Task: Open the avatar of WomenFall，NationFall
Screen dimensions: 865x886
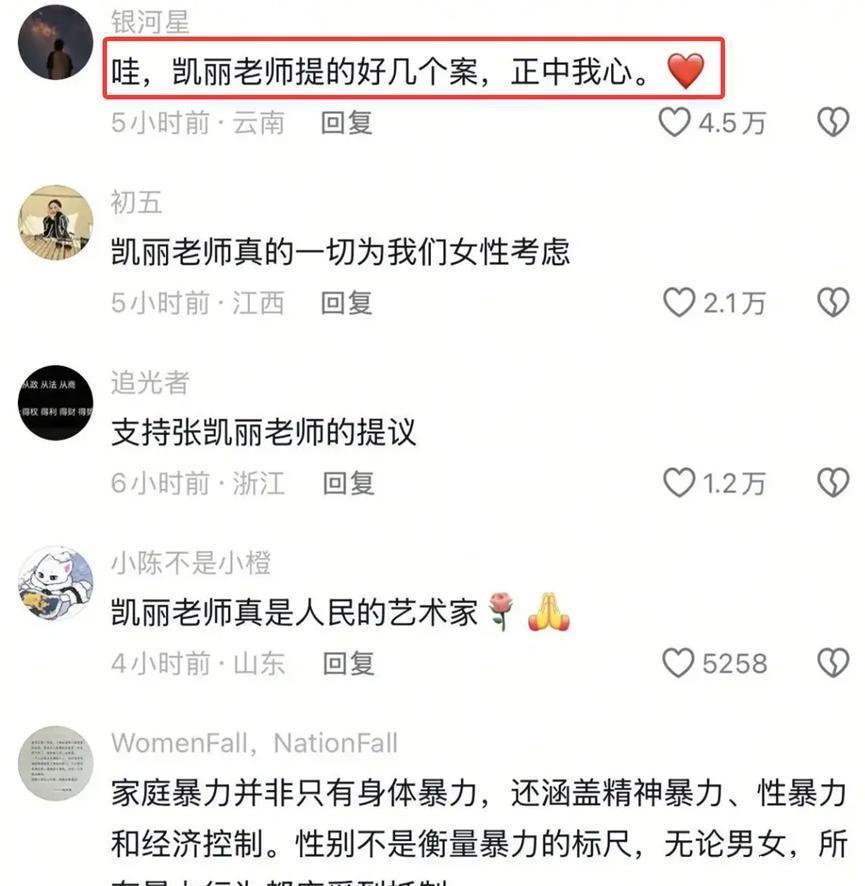Action: 56,762
